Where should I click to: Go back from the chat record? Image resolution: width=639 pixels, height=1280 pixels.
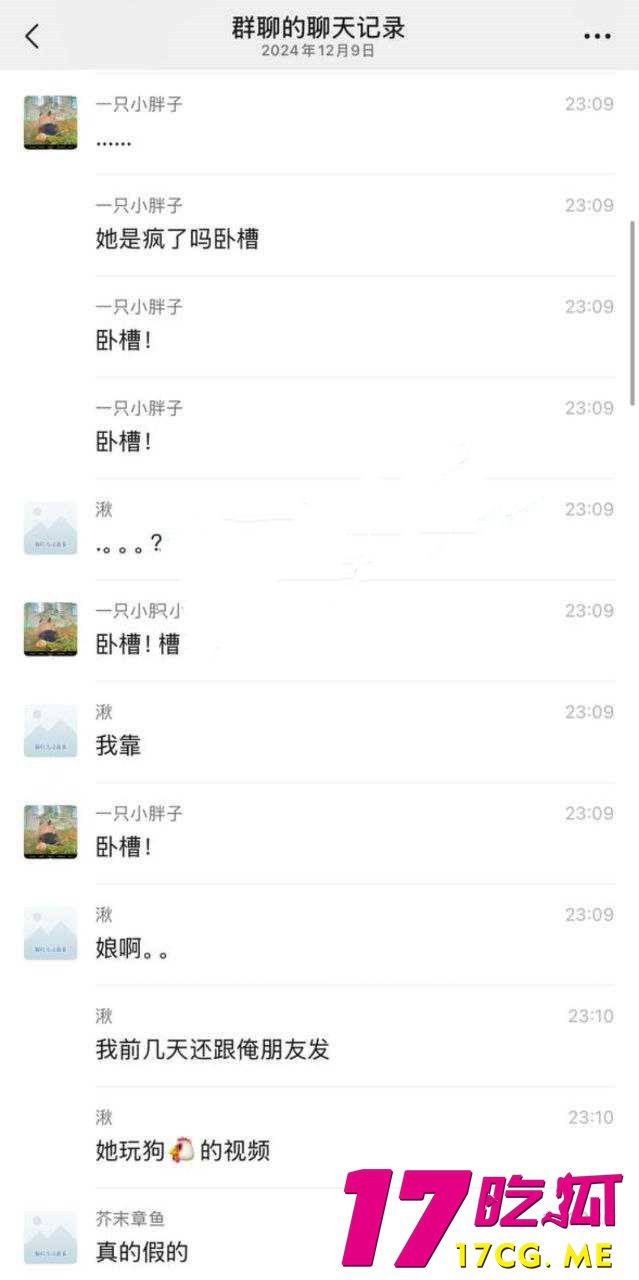[x=32, y=36]
